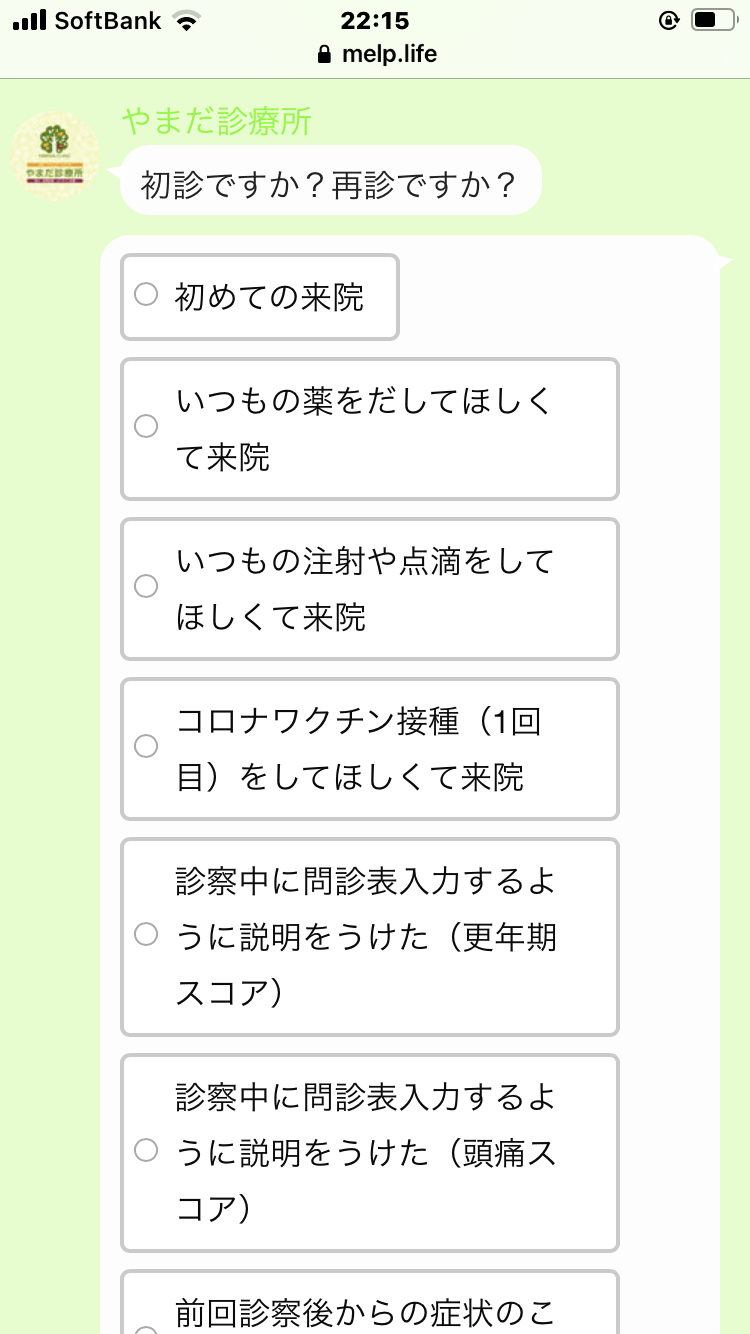Select the 頭痛スコア questionnaire option
The height and width of the screenshot is (1334, 750).
click(370, 1153)
